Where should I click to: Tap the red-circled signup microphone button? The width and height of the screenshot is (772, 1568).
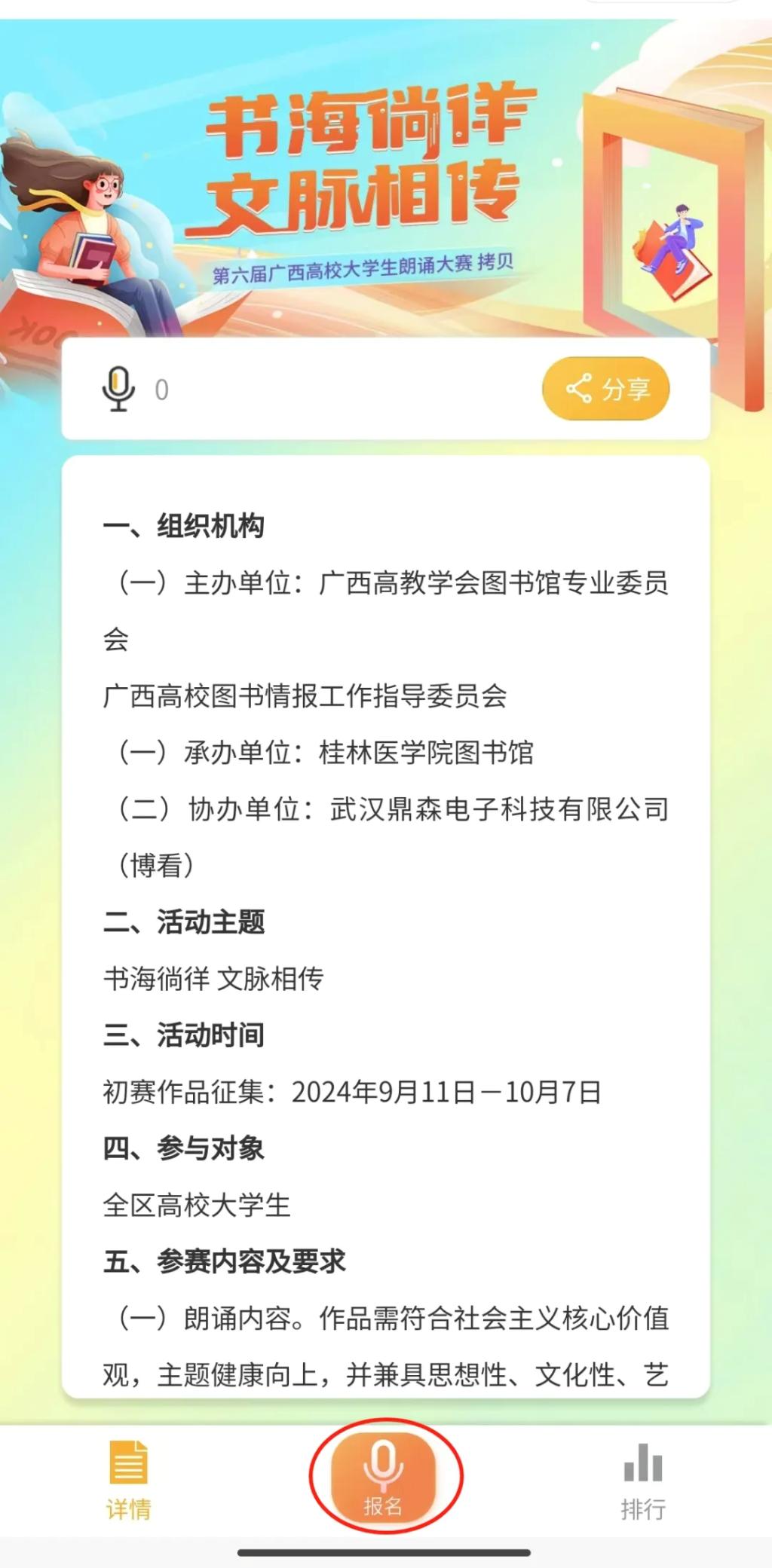pyautogui.click(x=385, y=1469)
